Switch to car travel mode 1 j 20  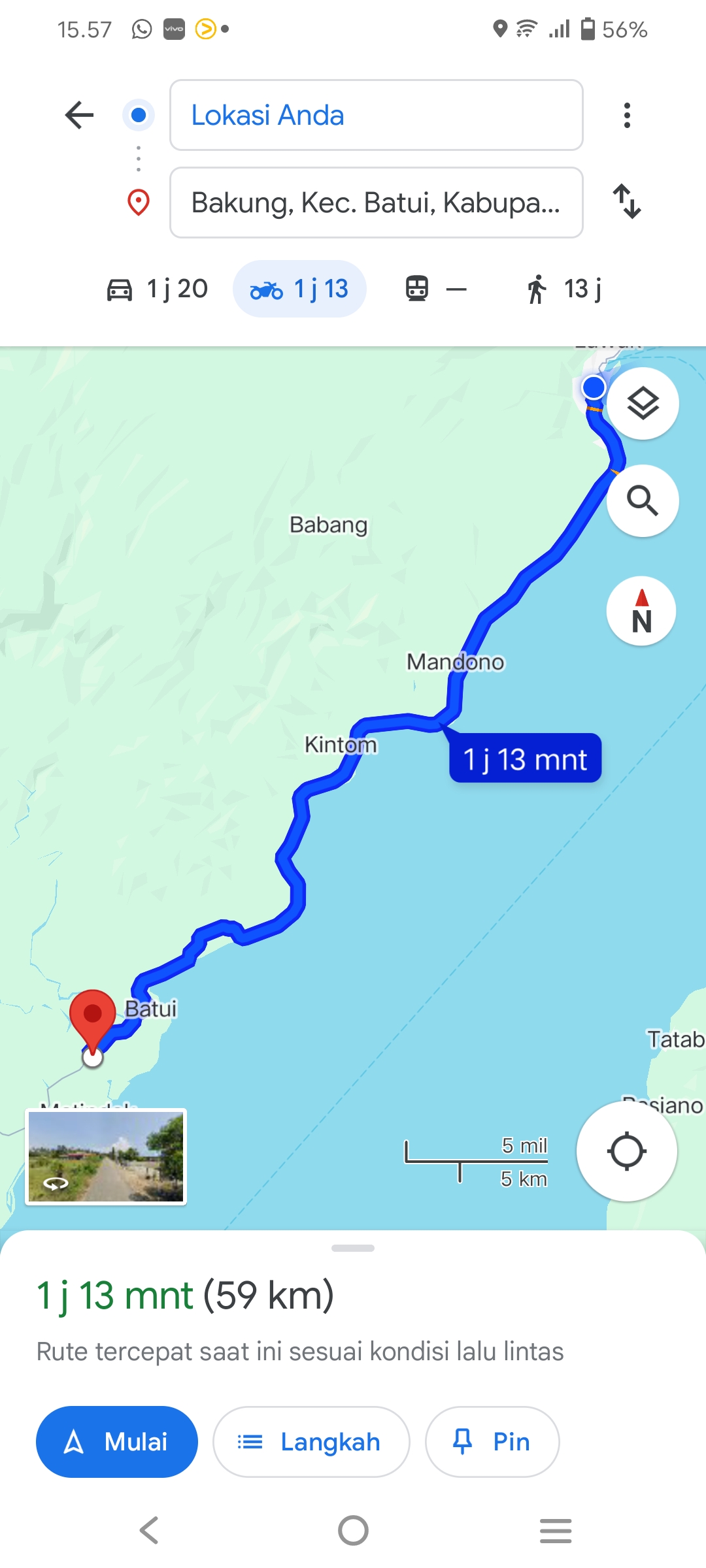coord(158,289)
